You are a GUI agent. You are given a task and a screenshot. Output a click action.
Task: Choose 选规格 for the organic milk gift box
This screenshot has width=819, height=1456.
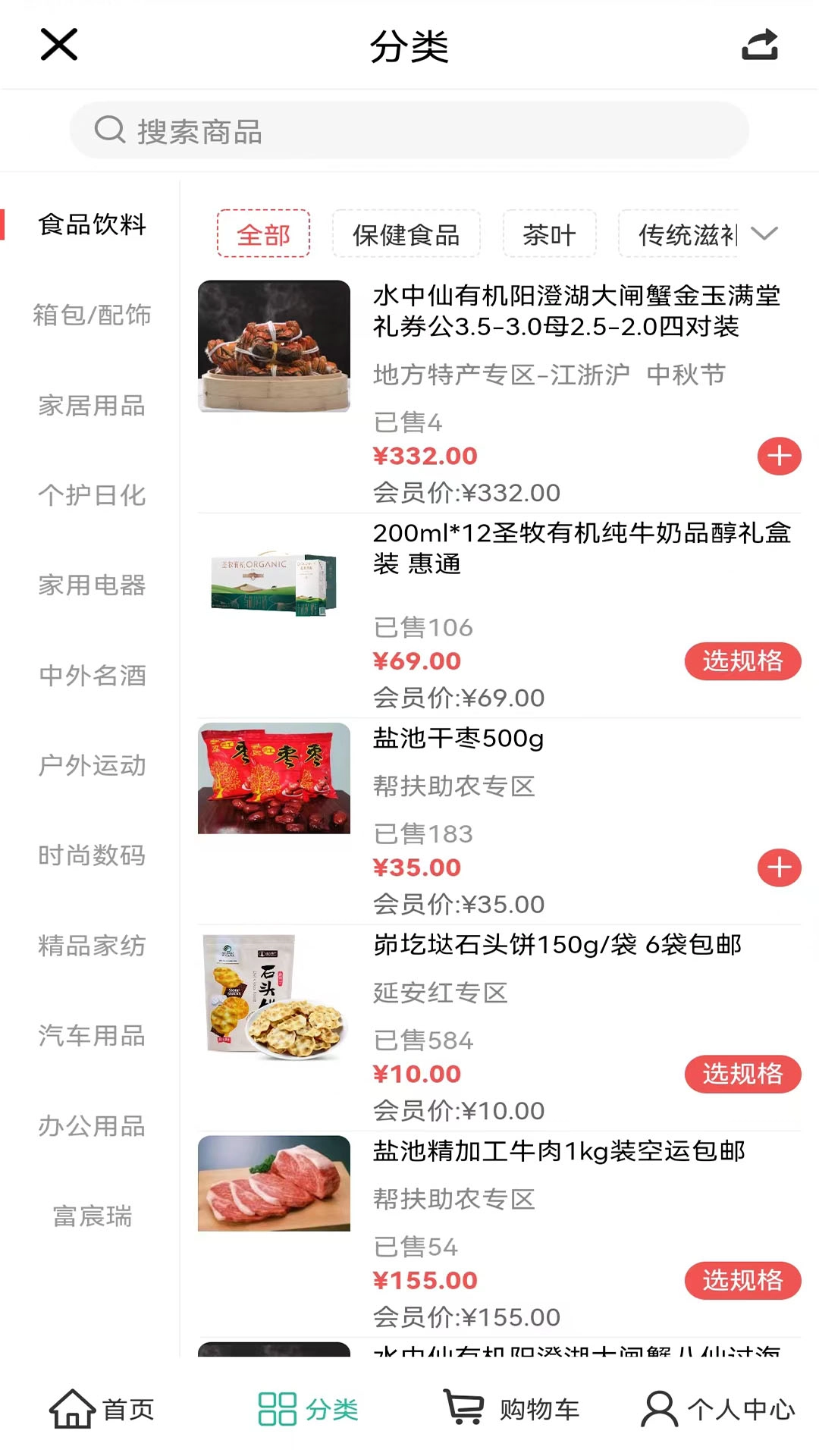click(743, 661)
